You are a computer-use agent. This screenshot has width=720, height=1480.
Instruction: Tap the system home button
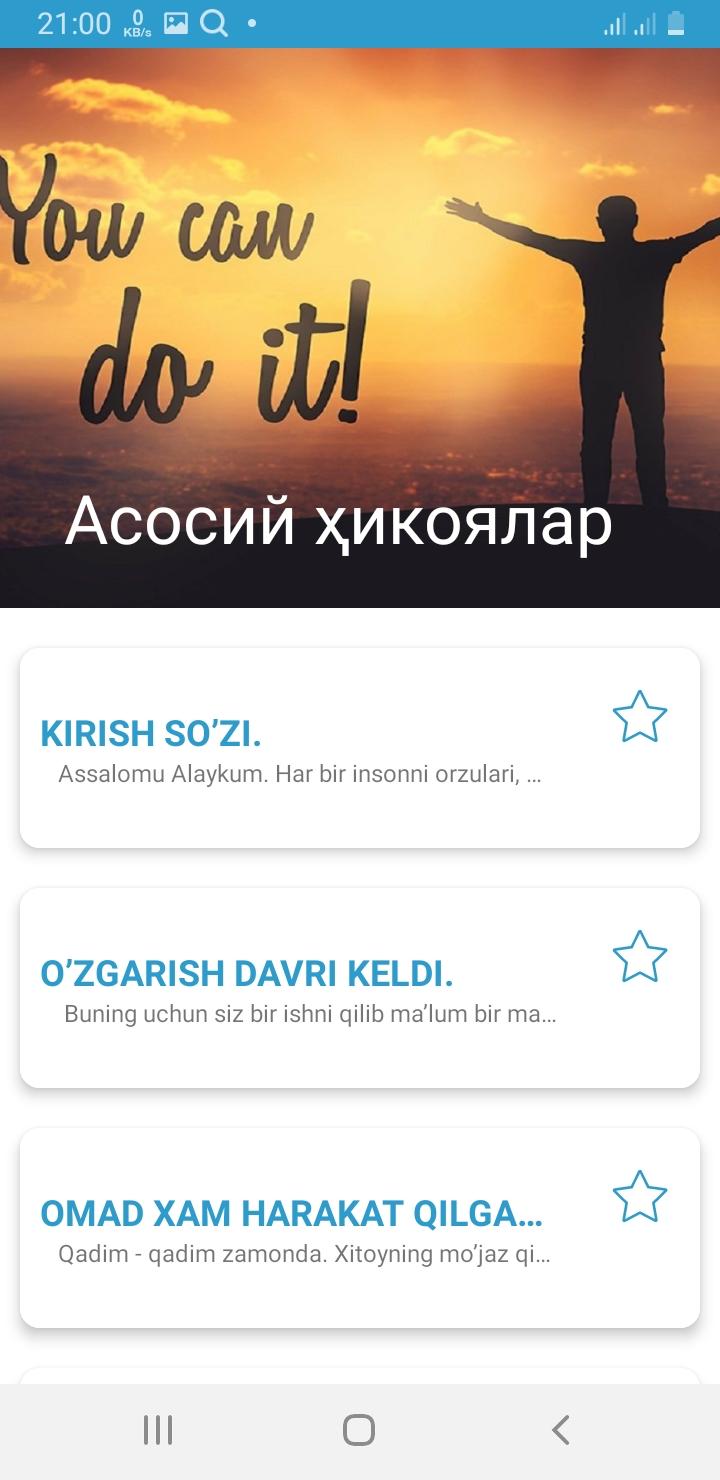pyautogui.click(x=359, y=1430)
